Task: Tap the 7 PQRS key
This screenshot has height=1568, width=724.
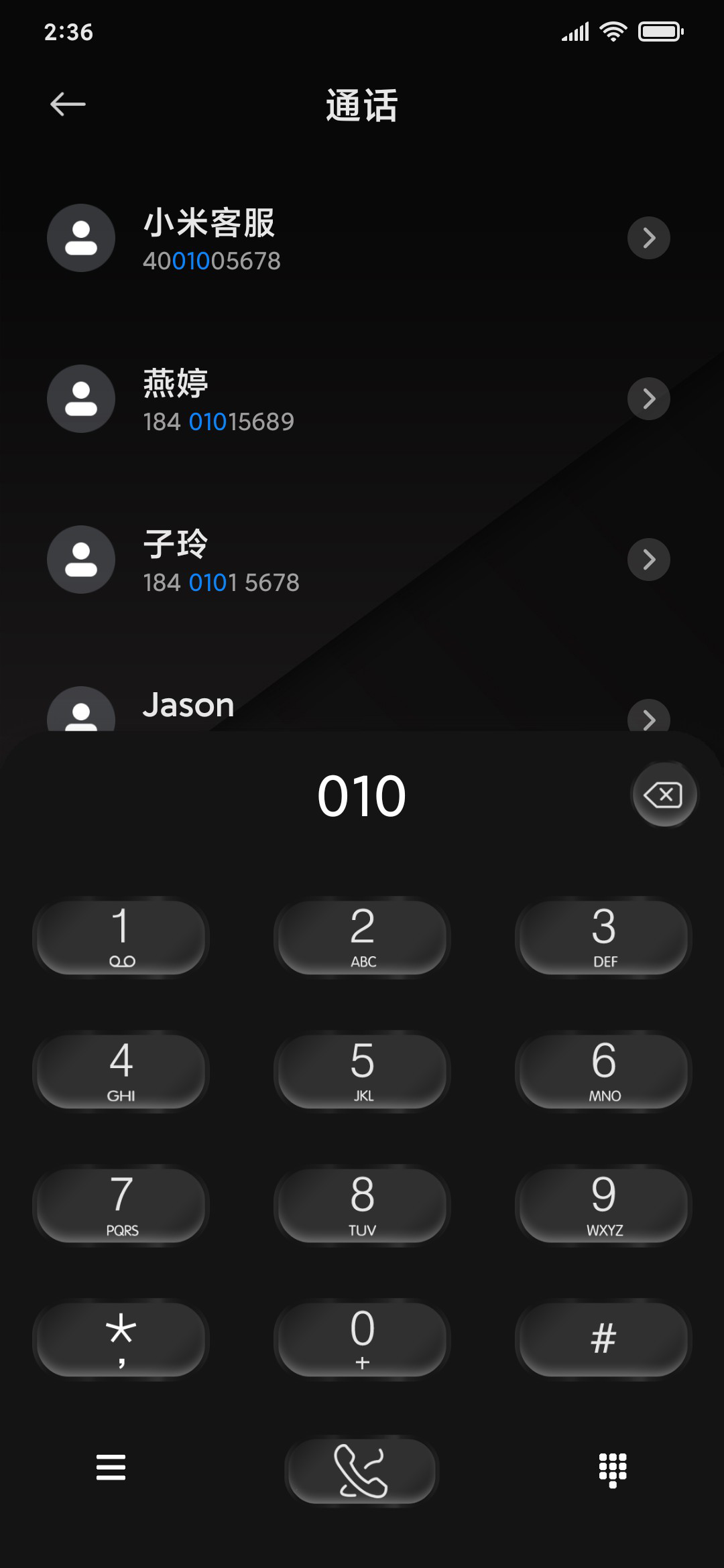Action: pyautogui.click(x=121, y=1205)
